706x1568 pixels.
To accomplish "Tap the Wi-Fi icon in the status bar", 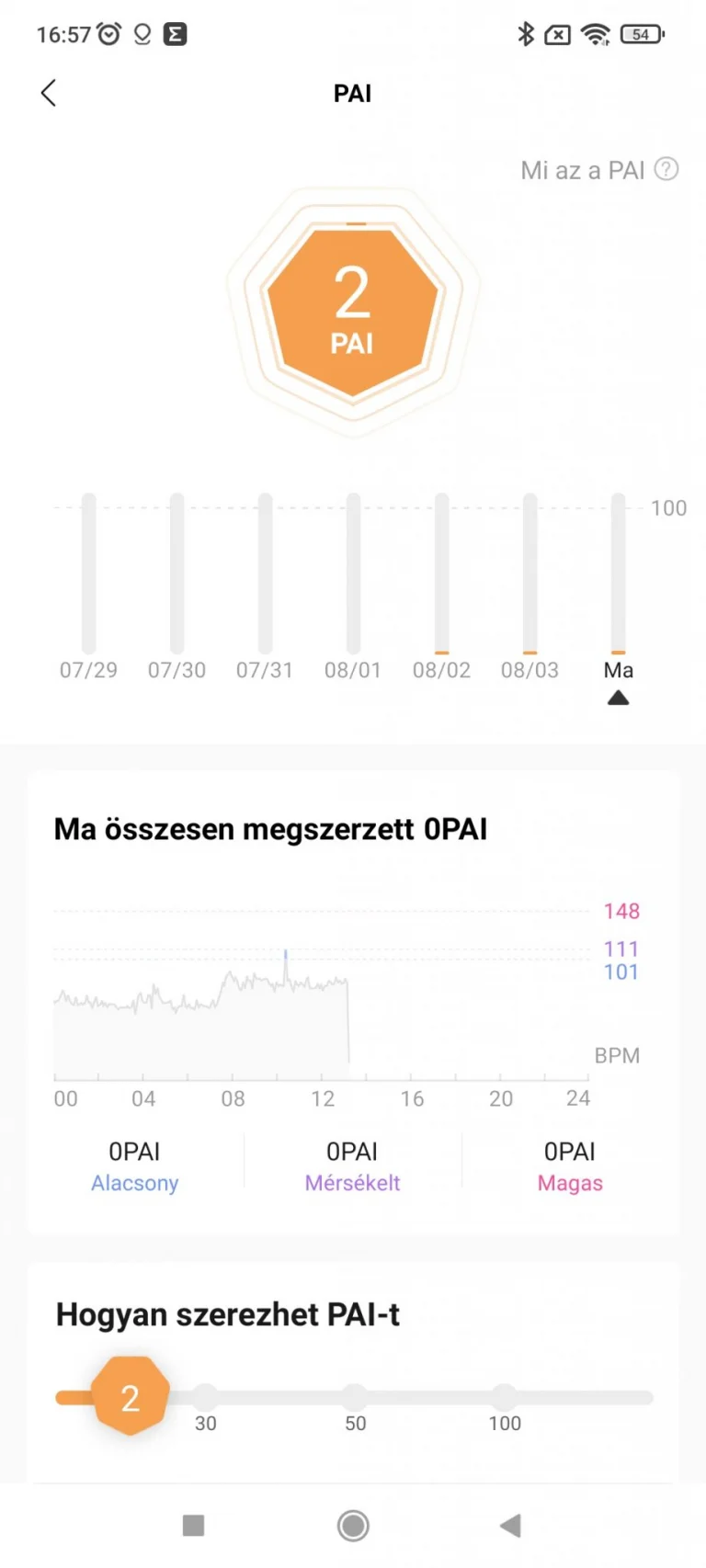I will pyautogui.click(x=595, y=33).
